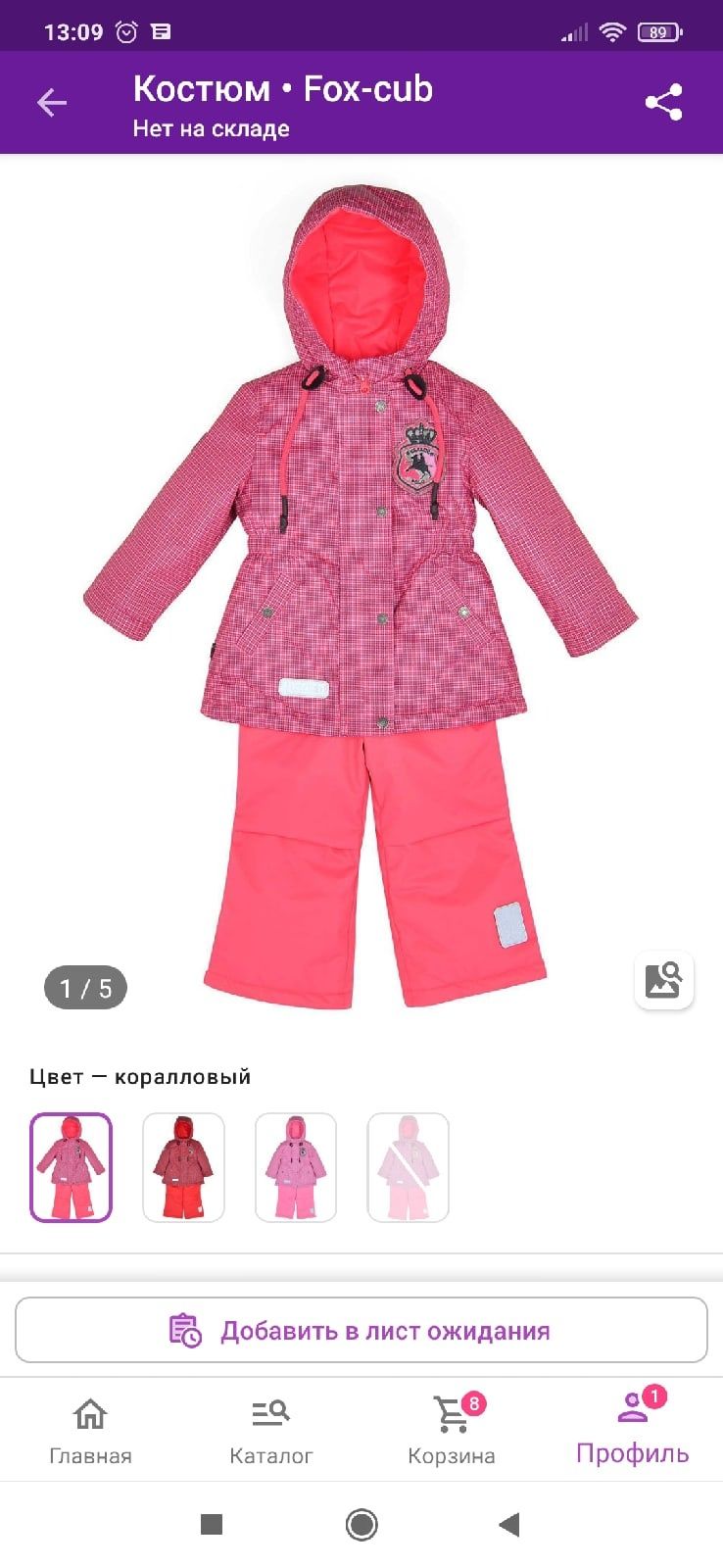
Task: Open recent apps with the square button
Action: click(212, 1525)
